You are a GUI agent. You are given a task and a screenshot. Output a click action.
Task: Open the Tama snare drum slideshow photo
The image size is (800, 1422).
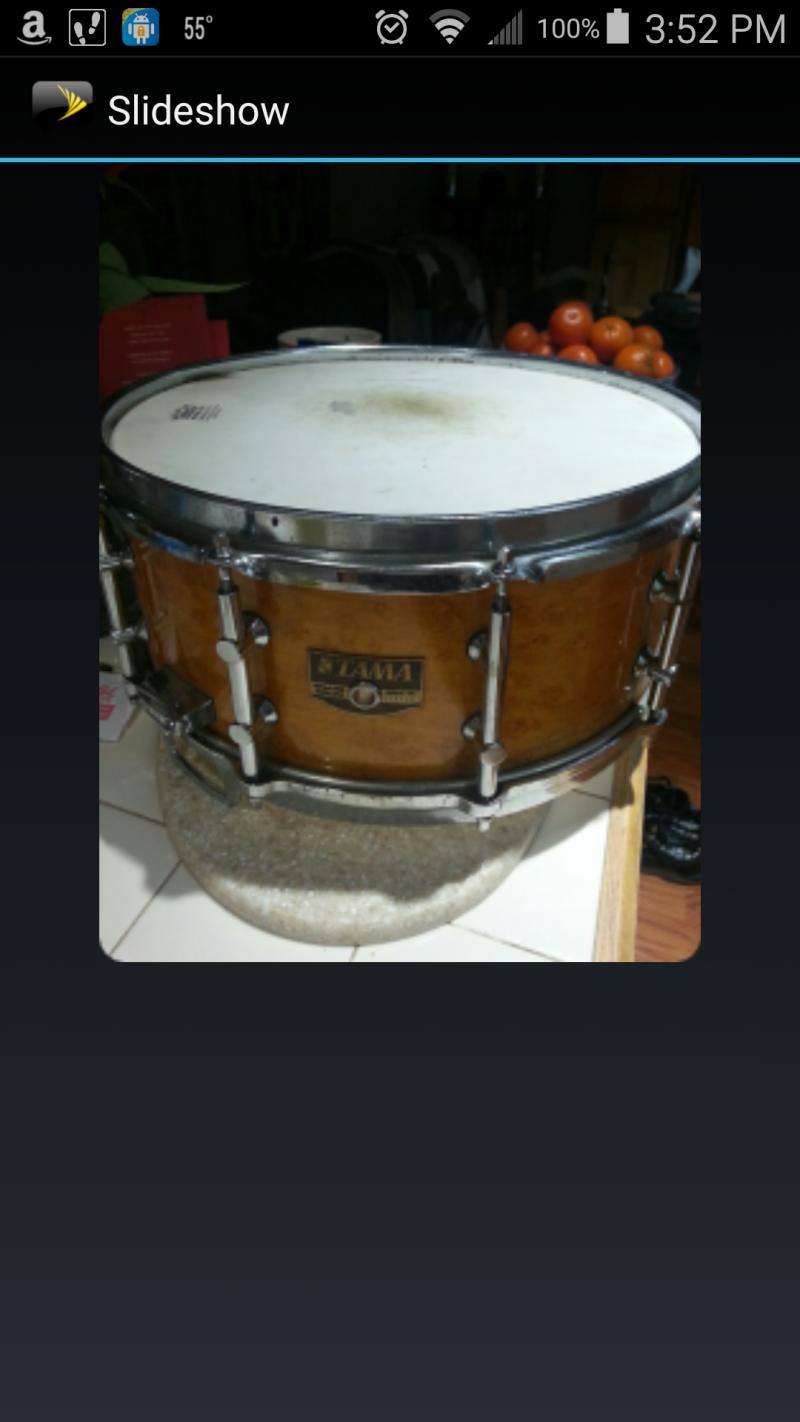(x=400, y=563)
